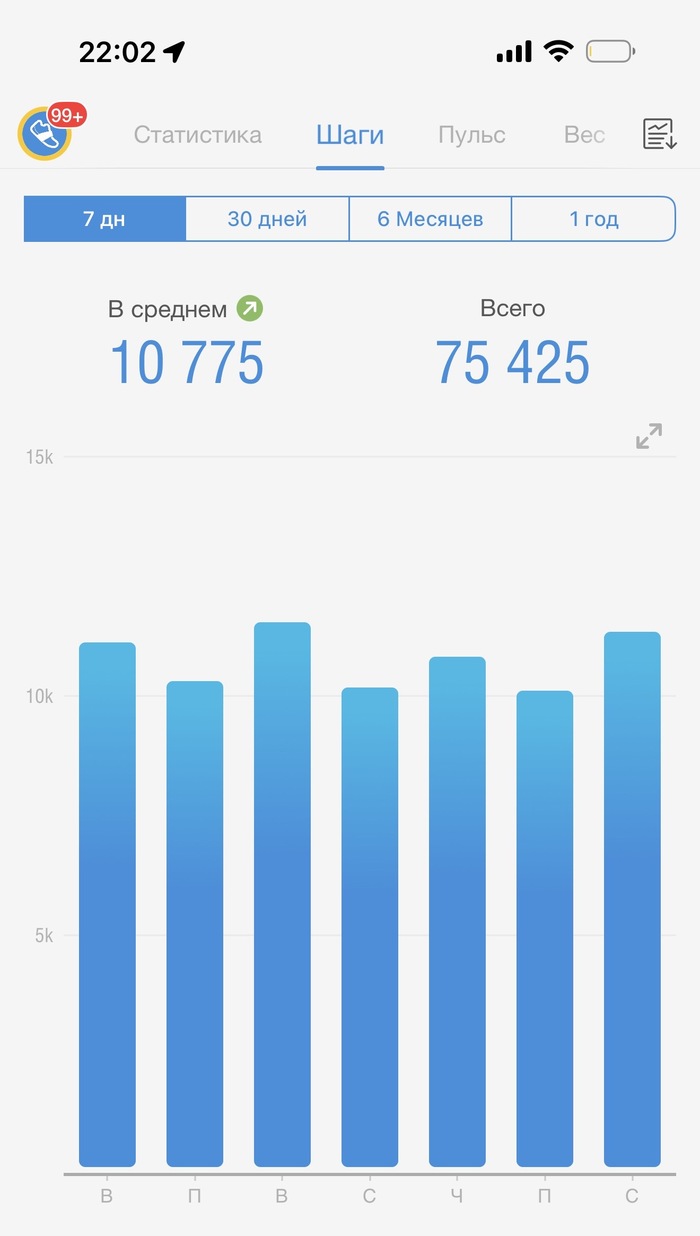Select the 7 дн period
This screenshot has width=700, height=1236.
click(104, 219)
